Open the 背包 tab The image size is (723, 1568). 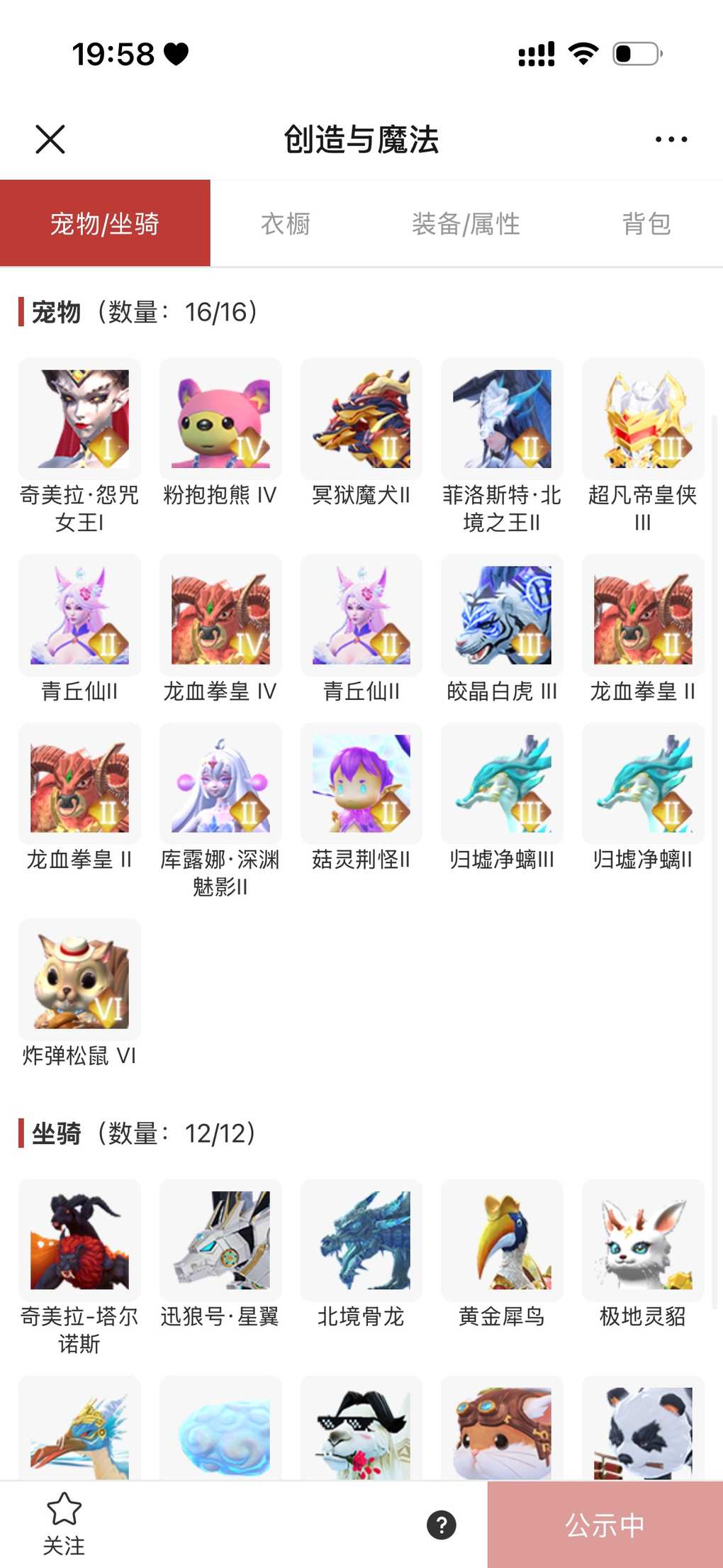646,224
